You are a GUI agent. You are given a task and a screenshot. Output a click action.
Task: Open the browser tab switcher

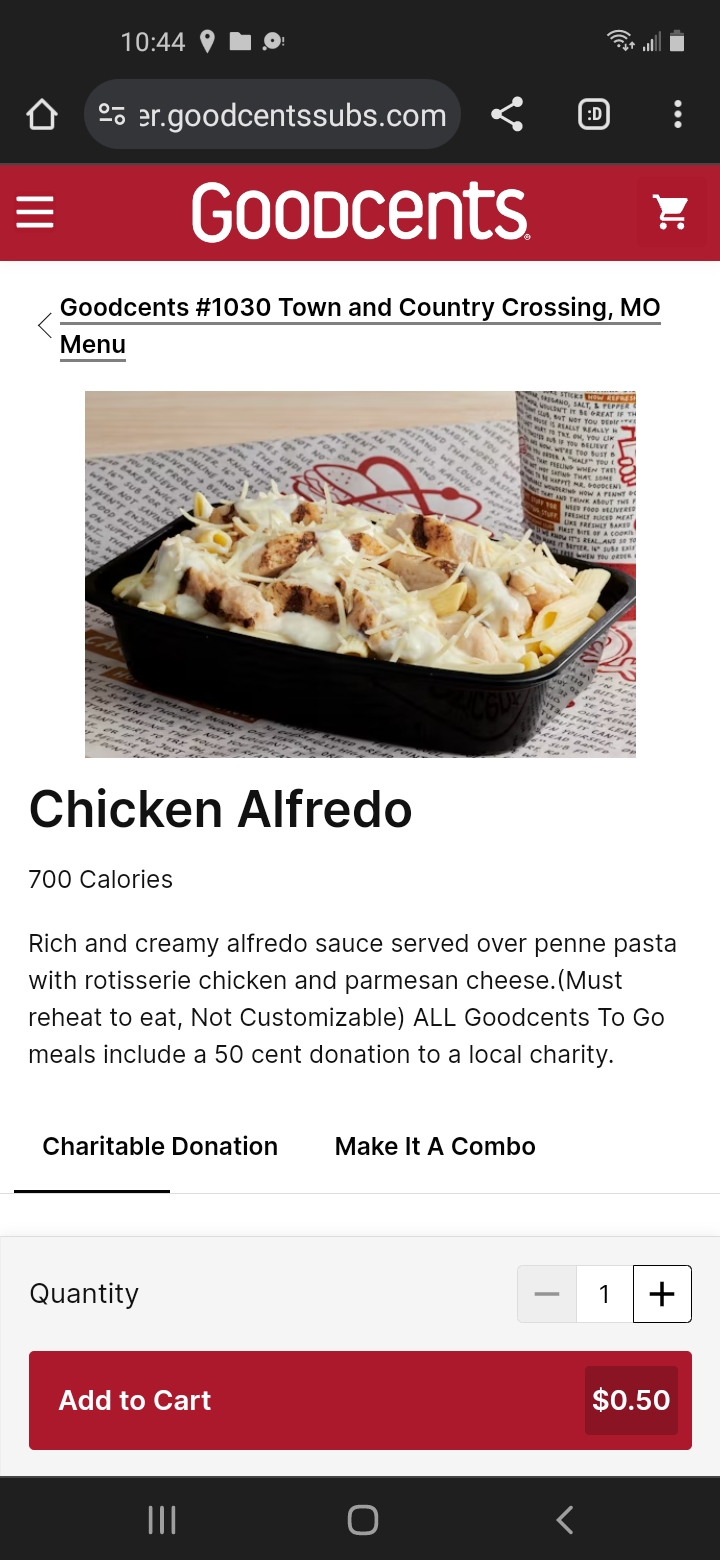pyautogui.click(x=594, y=115)
